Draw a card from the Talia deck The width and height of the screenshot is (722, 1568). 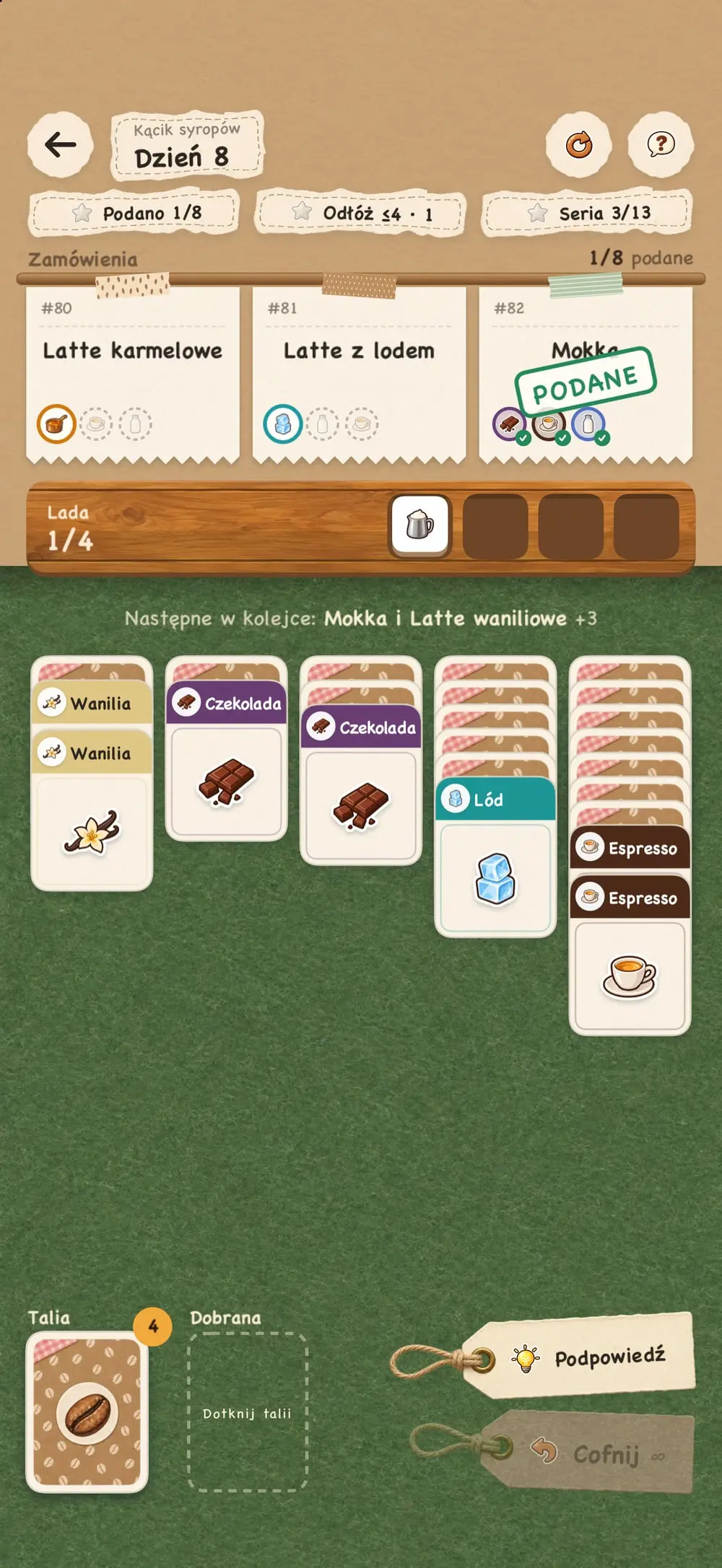87,1411
